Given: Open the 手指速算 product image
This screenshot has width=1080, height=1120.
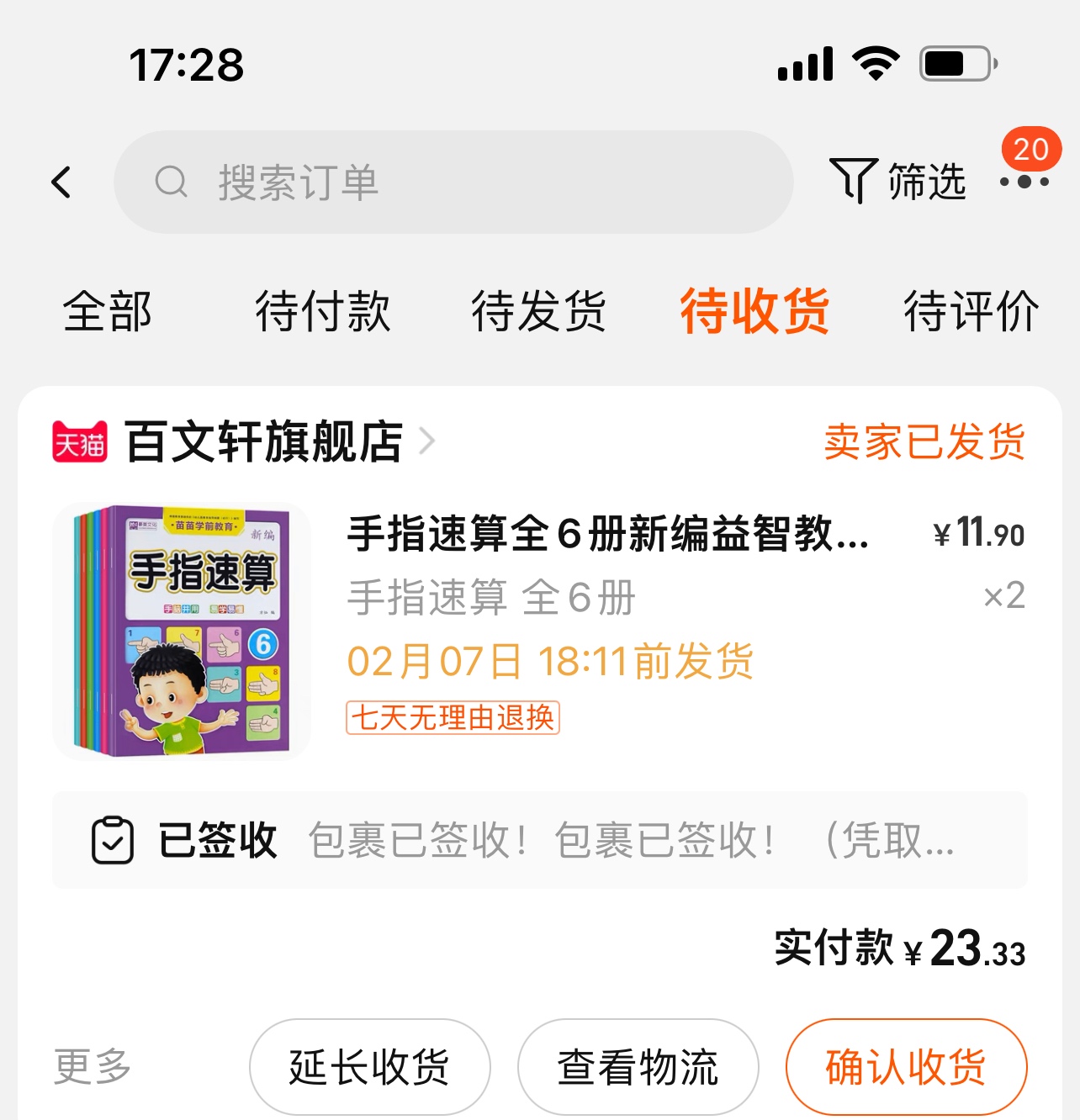Looking at the screenshot, I should click(182, 631).
